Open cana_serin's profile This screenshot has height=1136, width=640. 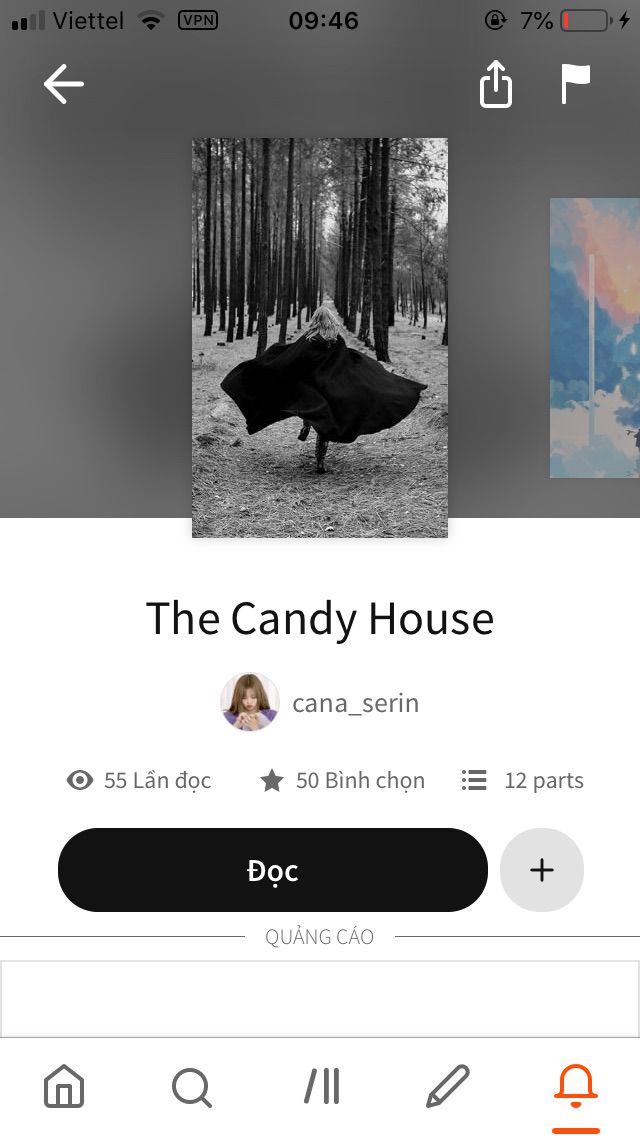click(320, 703)
